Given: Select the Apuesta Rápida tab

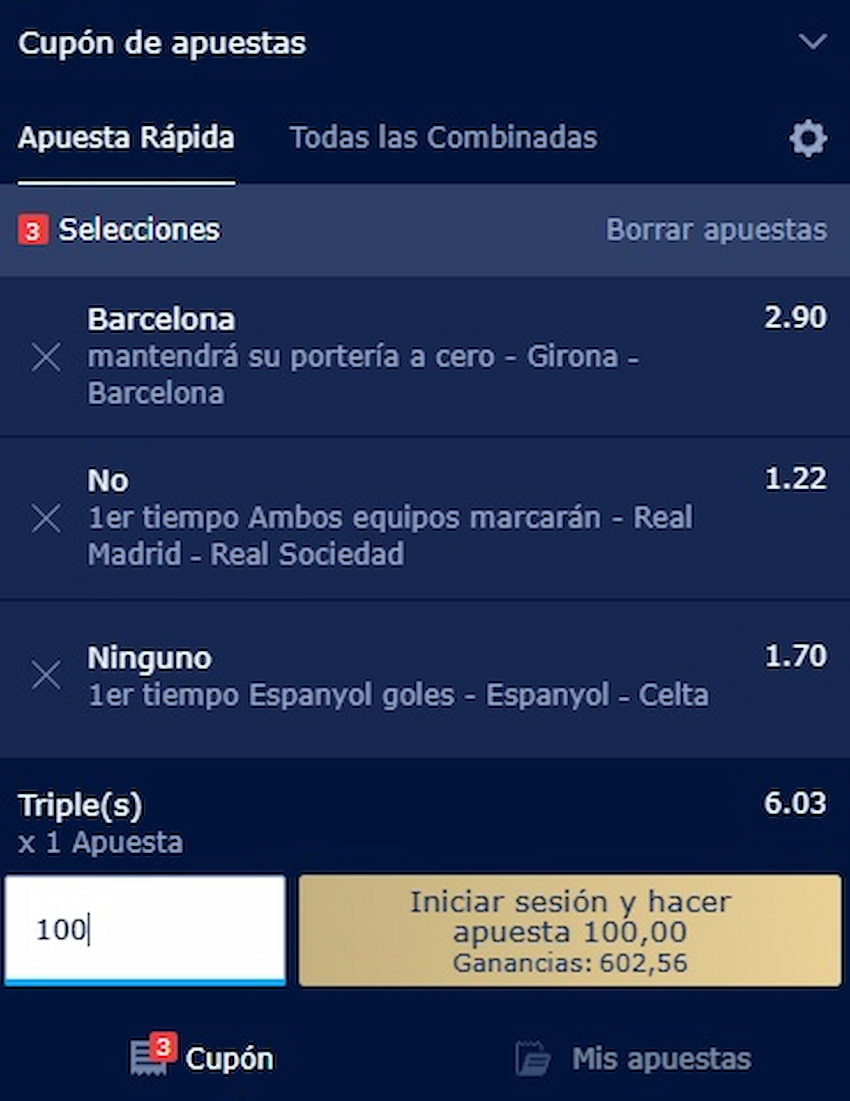Looking at the screenshot, I should [126, 137].
